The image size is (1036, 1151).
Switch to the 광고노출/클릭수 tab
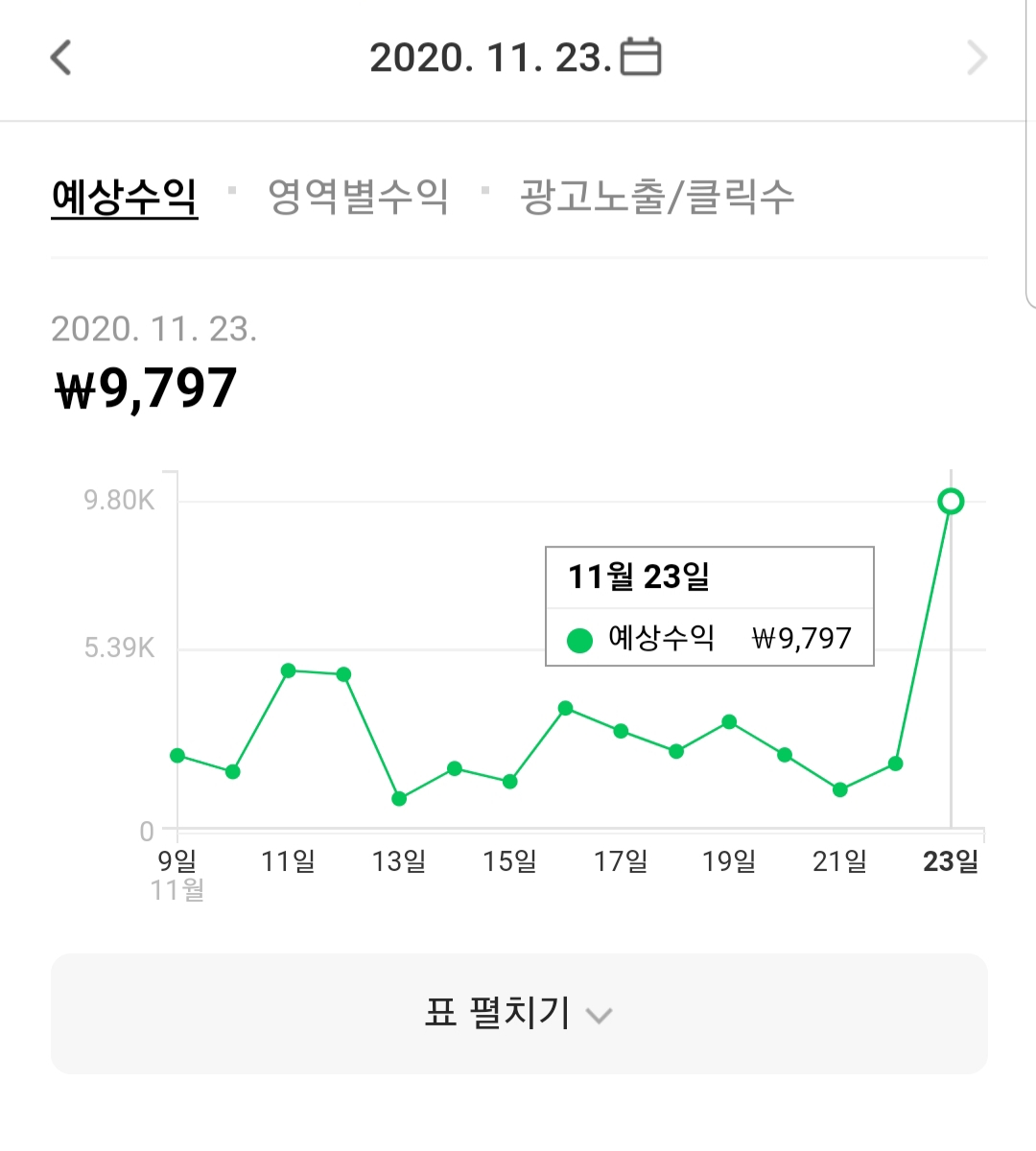(657, 197)
